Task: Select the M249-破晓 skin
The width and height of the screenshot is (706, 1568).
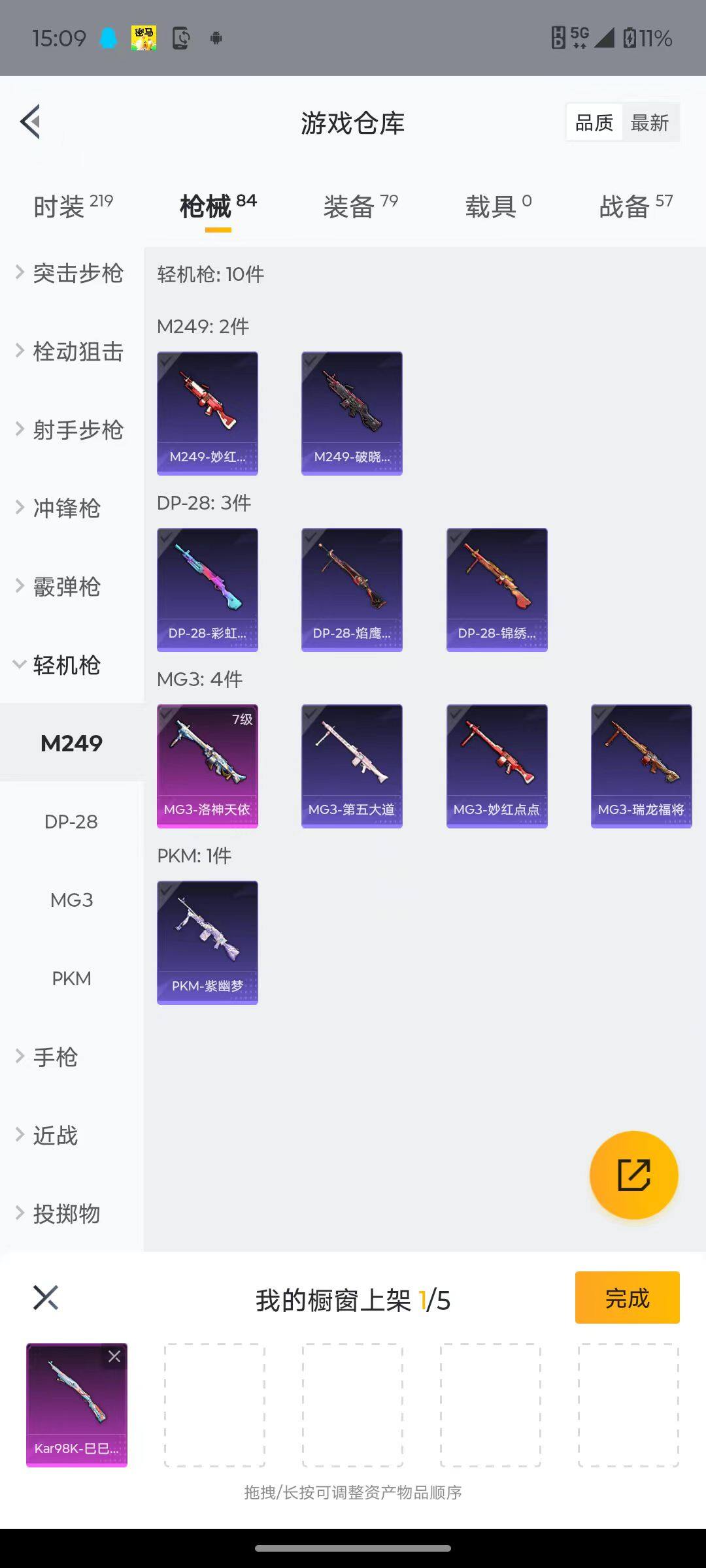Action: pos(352,413)
